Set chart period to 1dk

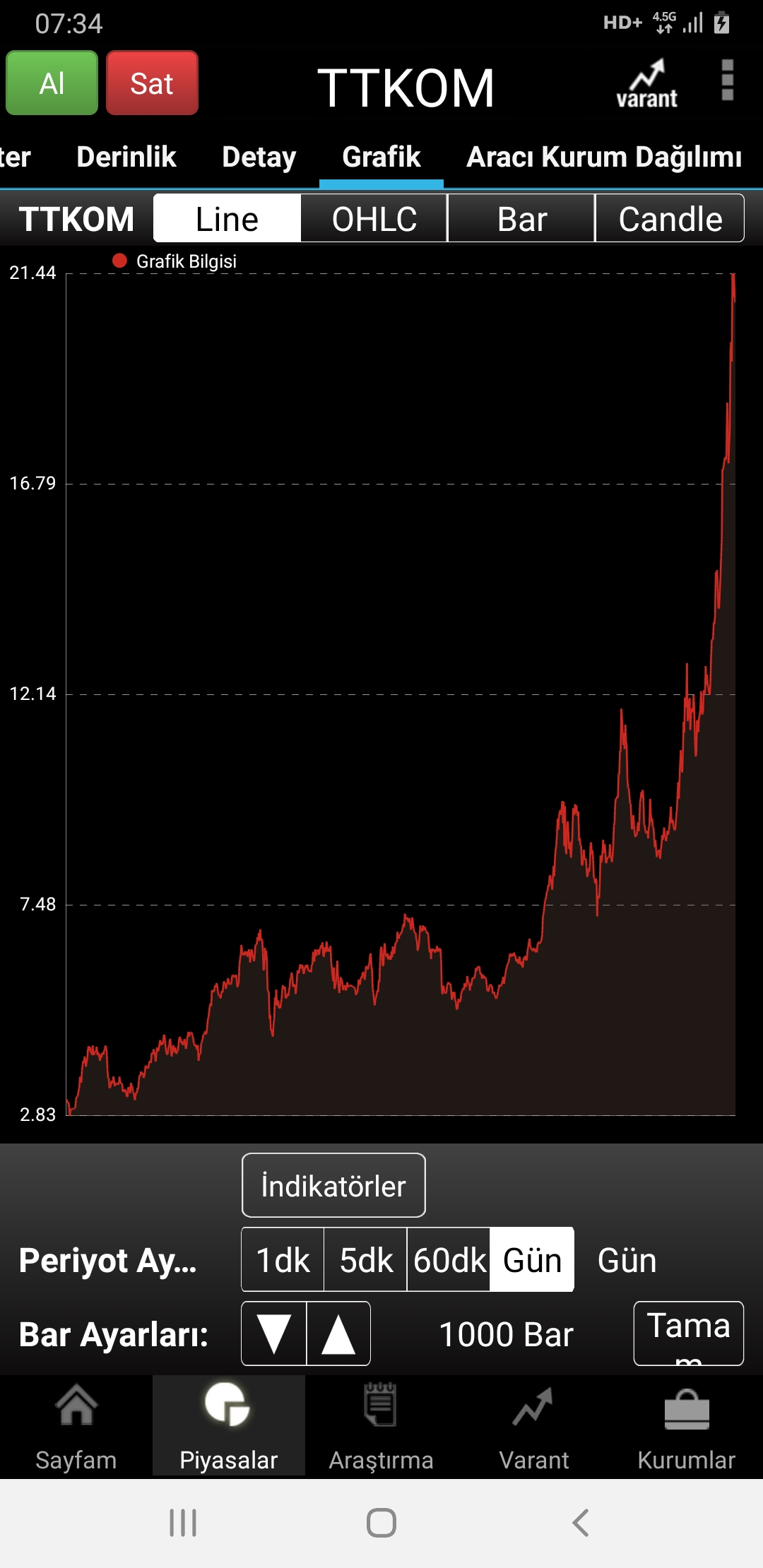pos(283,1260)
